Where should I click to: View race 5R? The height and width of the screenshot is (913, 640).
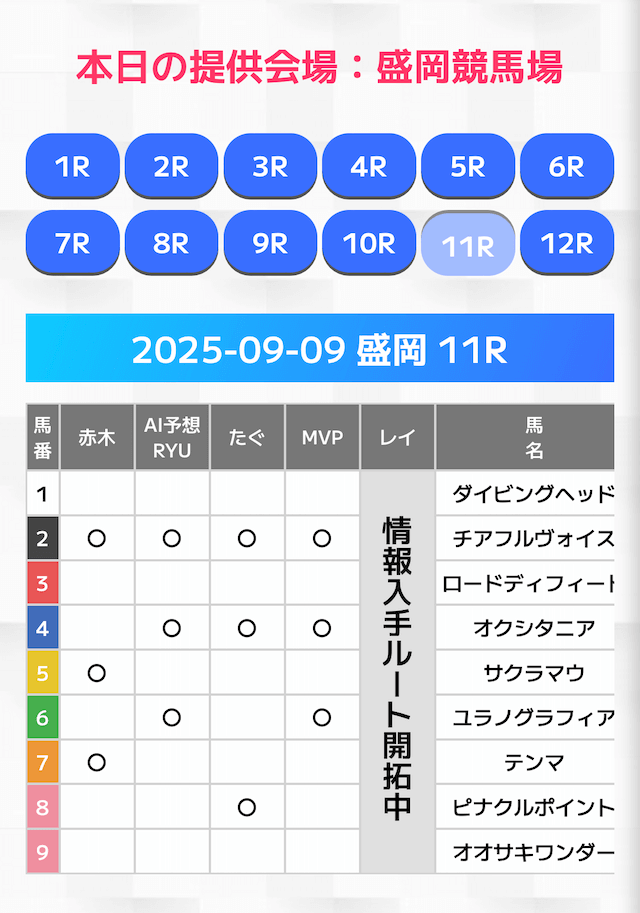pyautogui.click(x=468, y=166)
